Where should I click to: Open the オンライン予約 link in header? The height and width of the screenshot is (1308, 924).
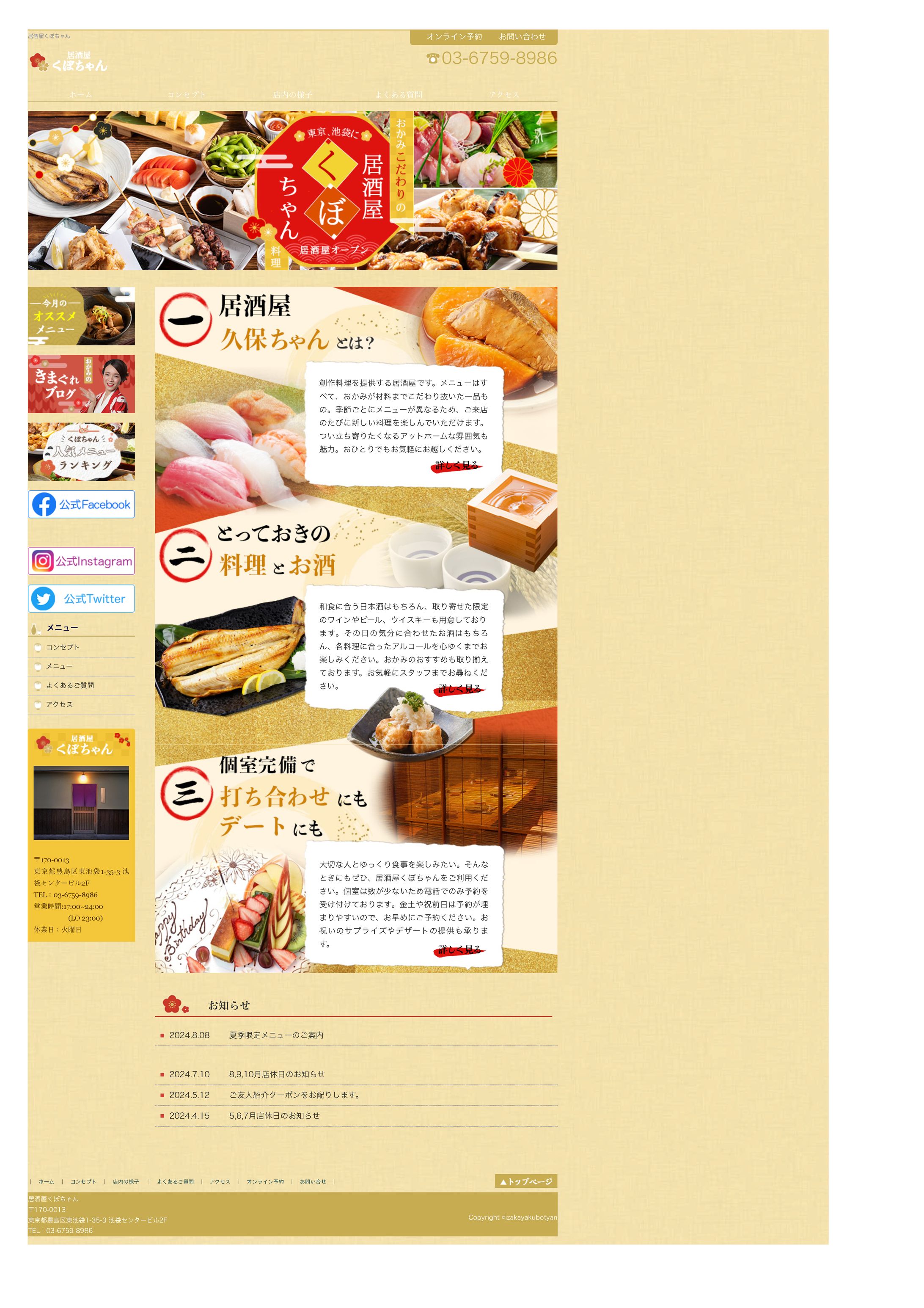coord(454,36)
